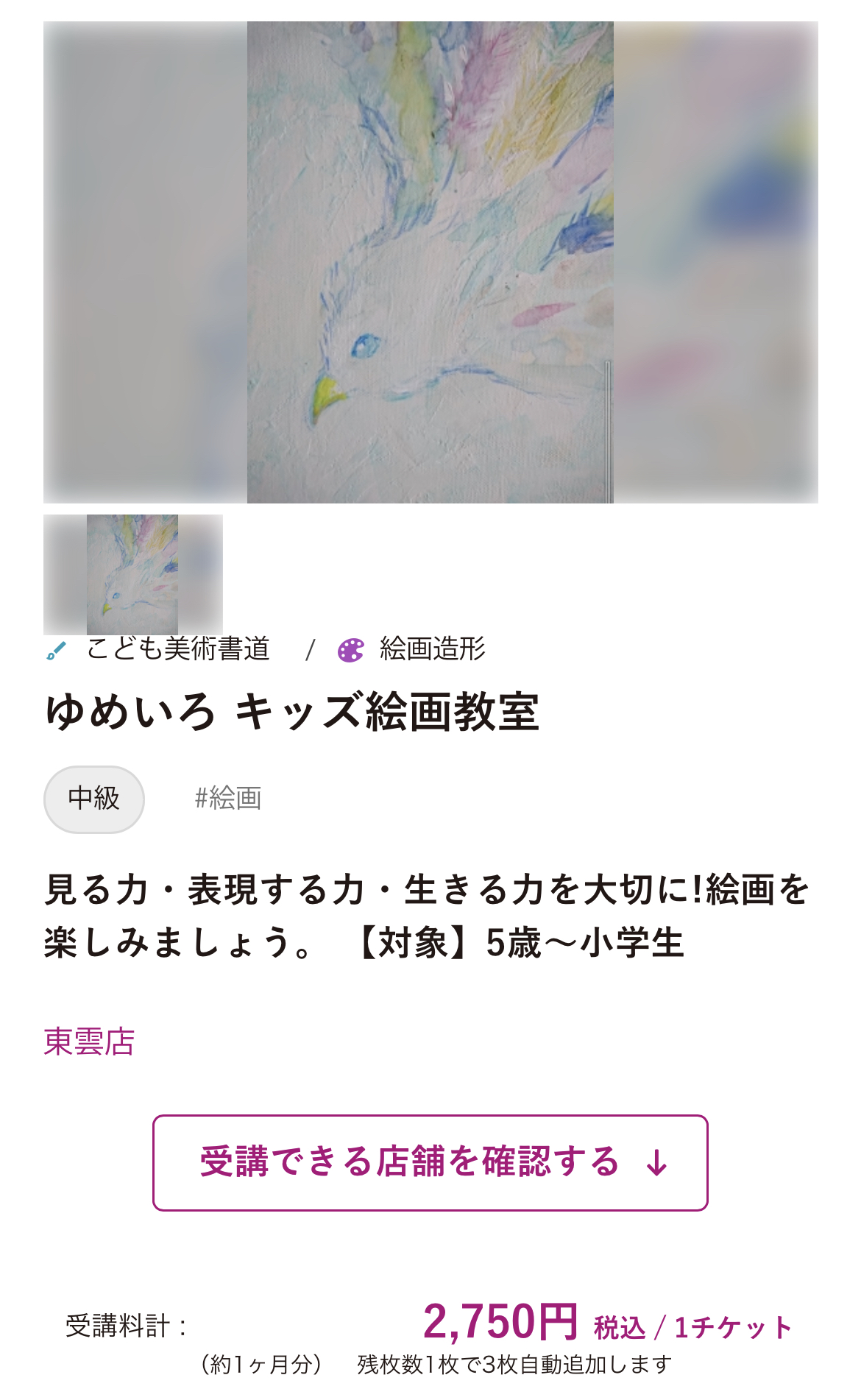Open the 東雲店 store link
The image size is (861, 1400).
point(89,1042)
